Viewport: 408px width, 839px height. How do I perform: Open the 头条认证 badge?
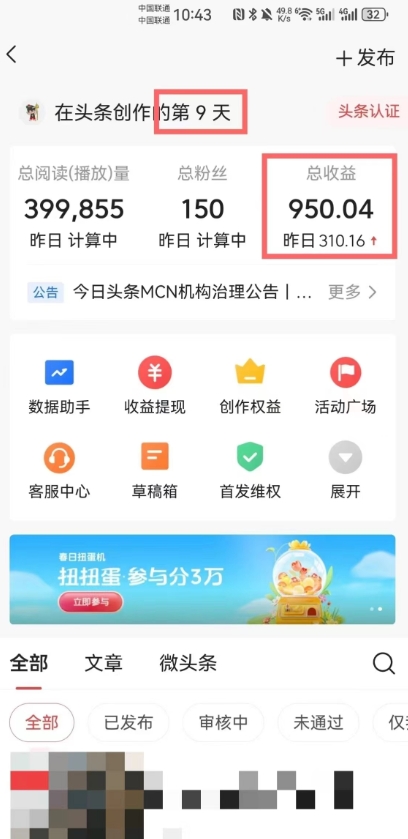click(368, 111)
